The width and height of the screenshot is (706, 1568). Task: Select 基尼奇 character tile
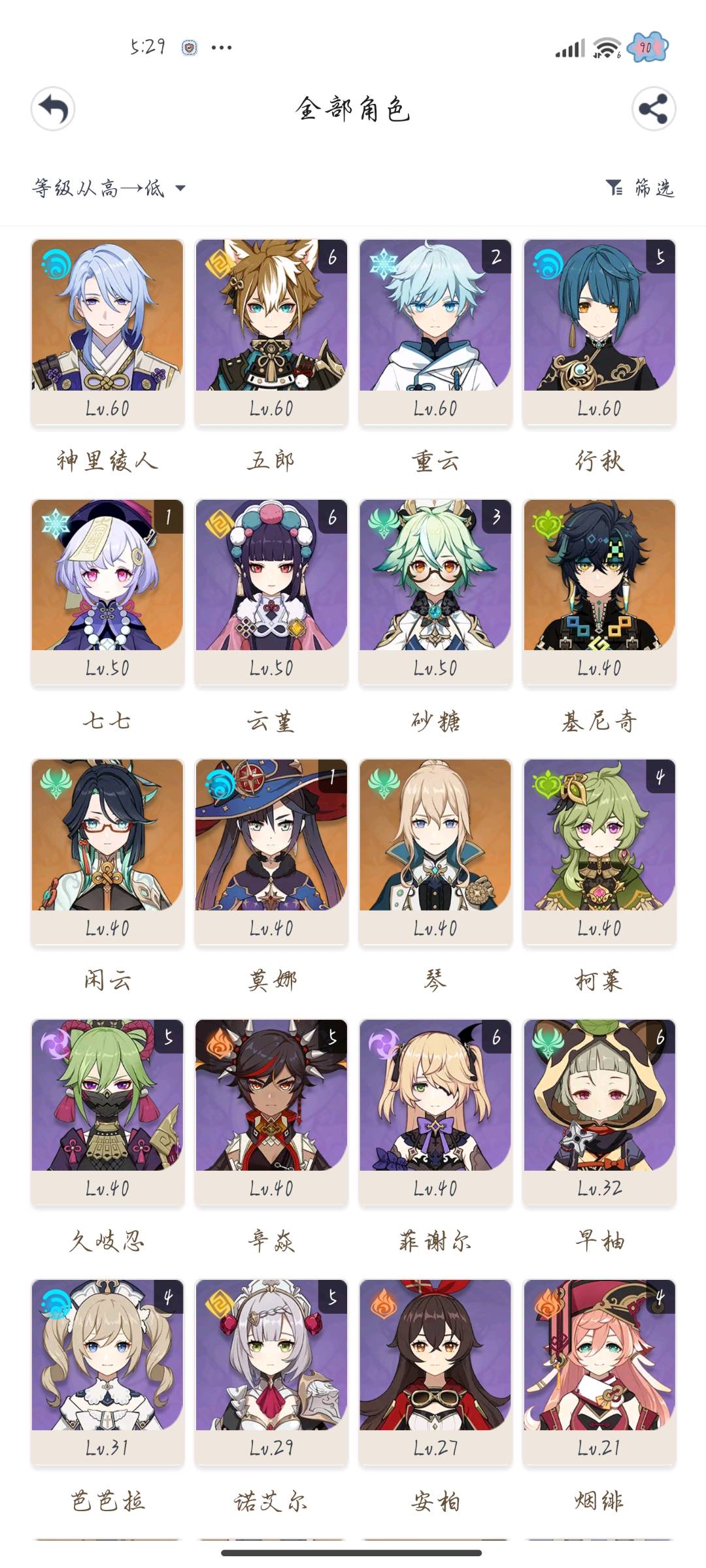tap(599, 591)
